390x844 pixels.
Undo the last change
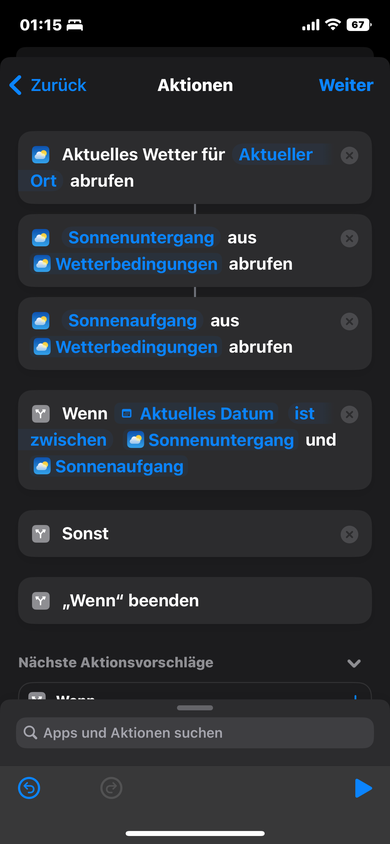coord(29,789)
